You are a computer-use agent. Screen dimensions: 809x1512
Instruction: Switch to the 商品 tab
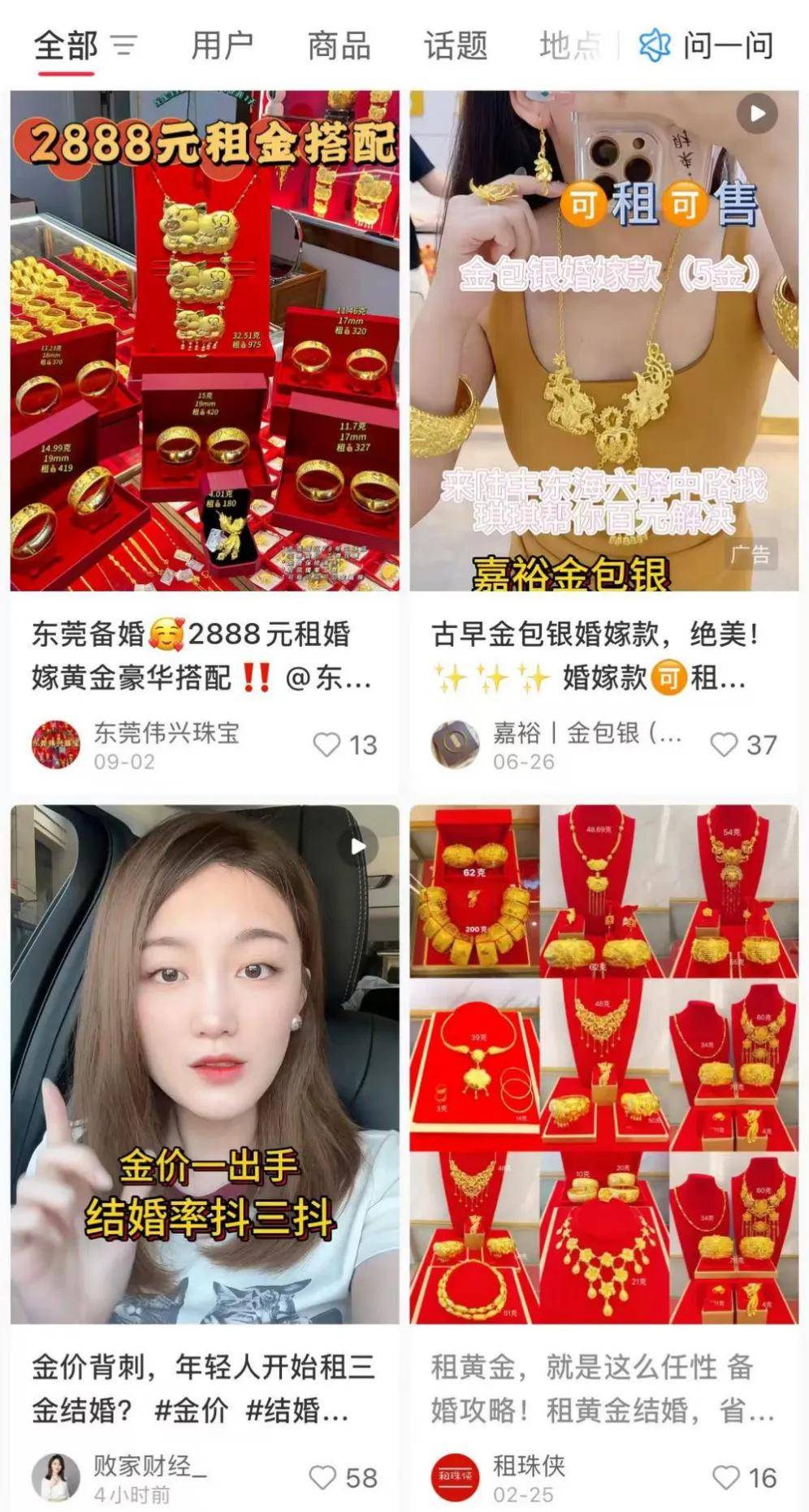[x=339, y=45]
